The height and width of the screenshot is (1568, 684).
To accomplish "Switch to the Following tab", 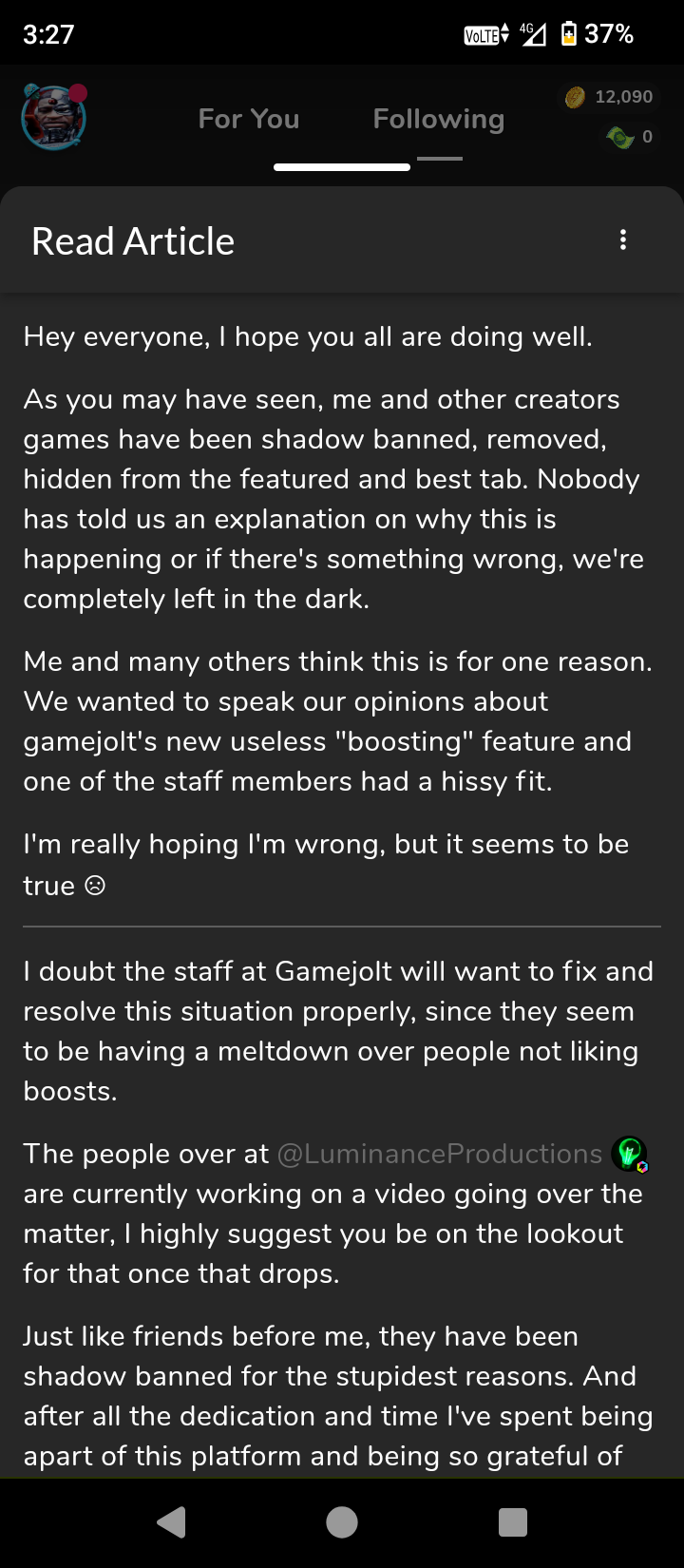I will click(x=439, y=119).
